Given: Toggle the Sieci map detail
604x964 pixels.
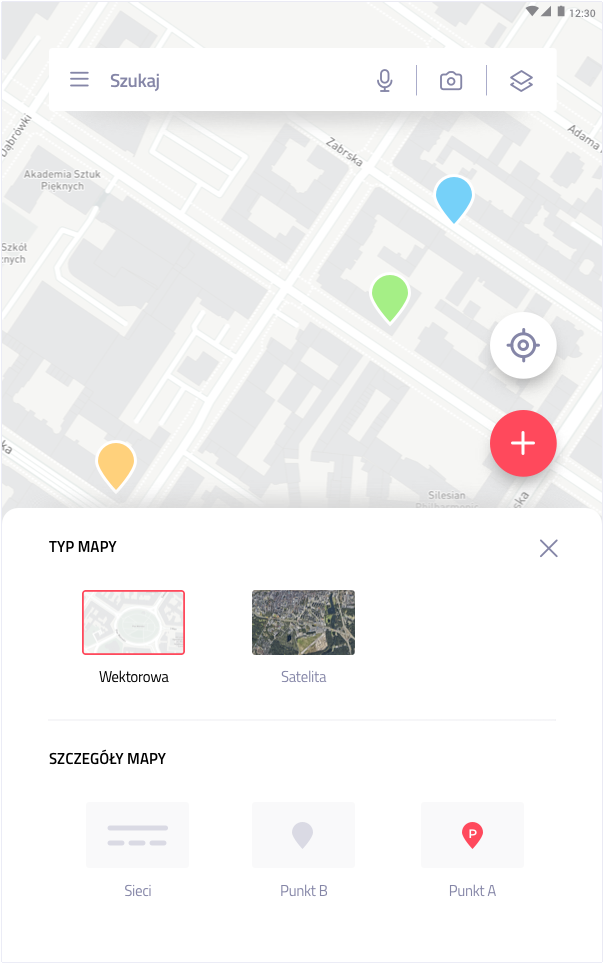Looking at the screenshot, I should (x=138, y=835).
